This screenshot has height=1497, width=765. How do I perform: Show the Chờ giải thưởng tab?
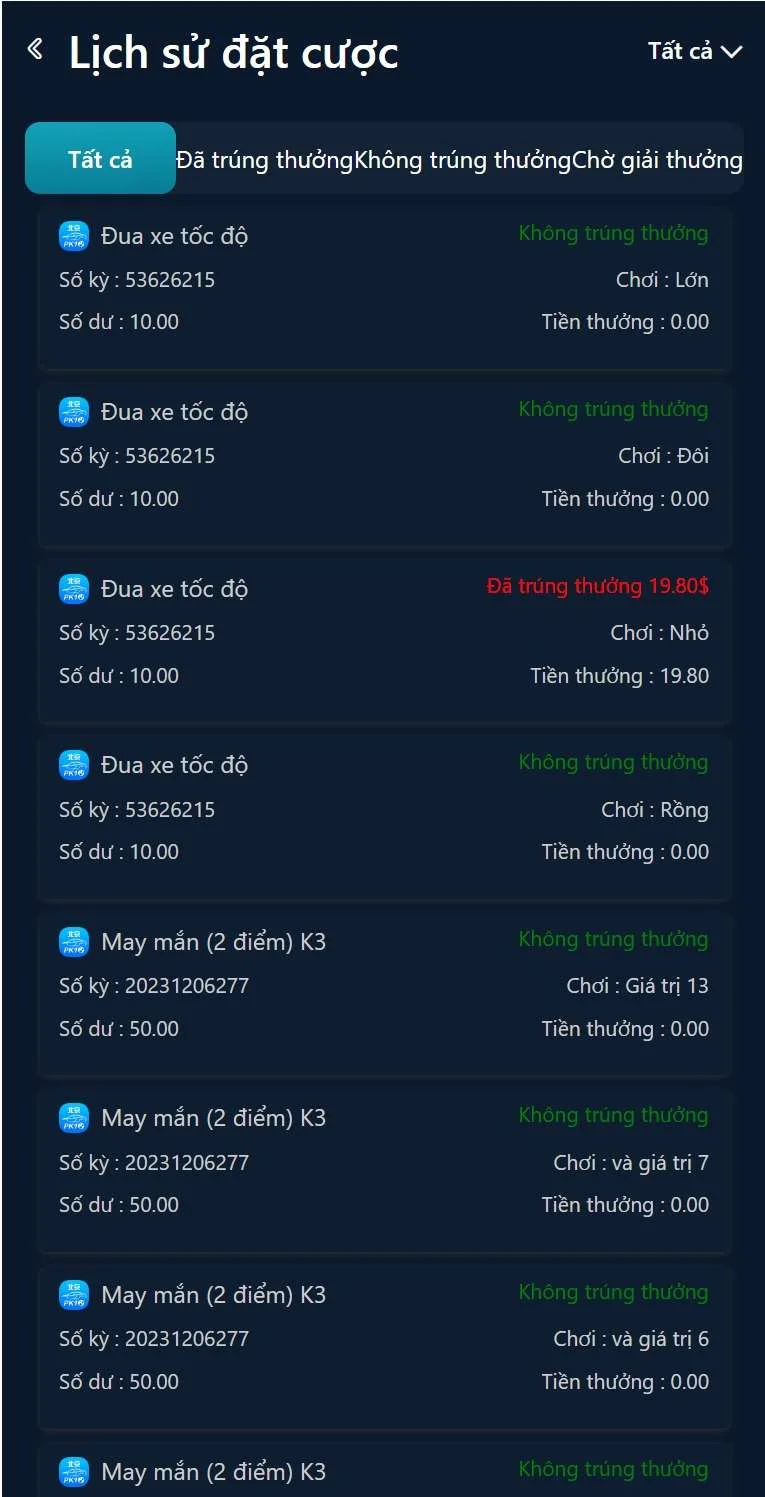click(657, 160)
